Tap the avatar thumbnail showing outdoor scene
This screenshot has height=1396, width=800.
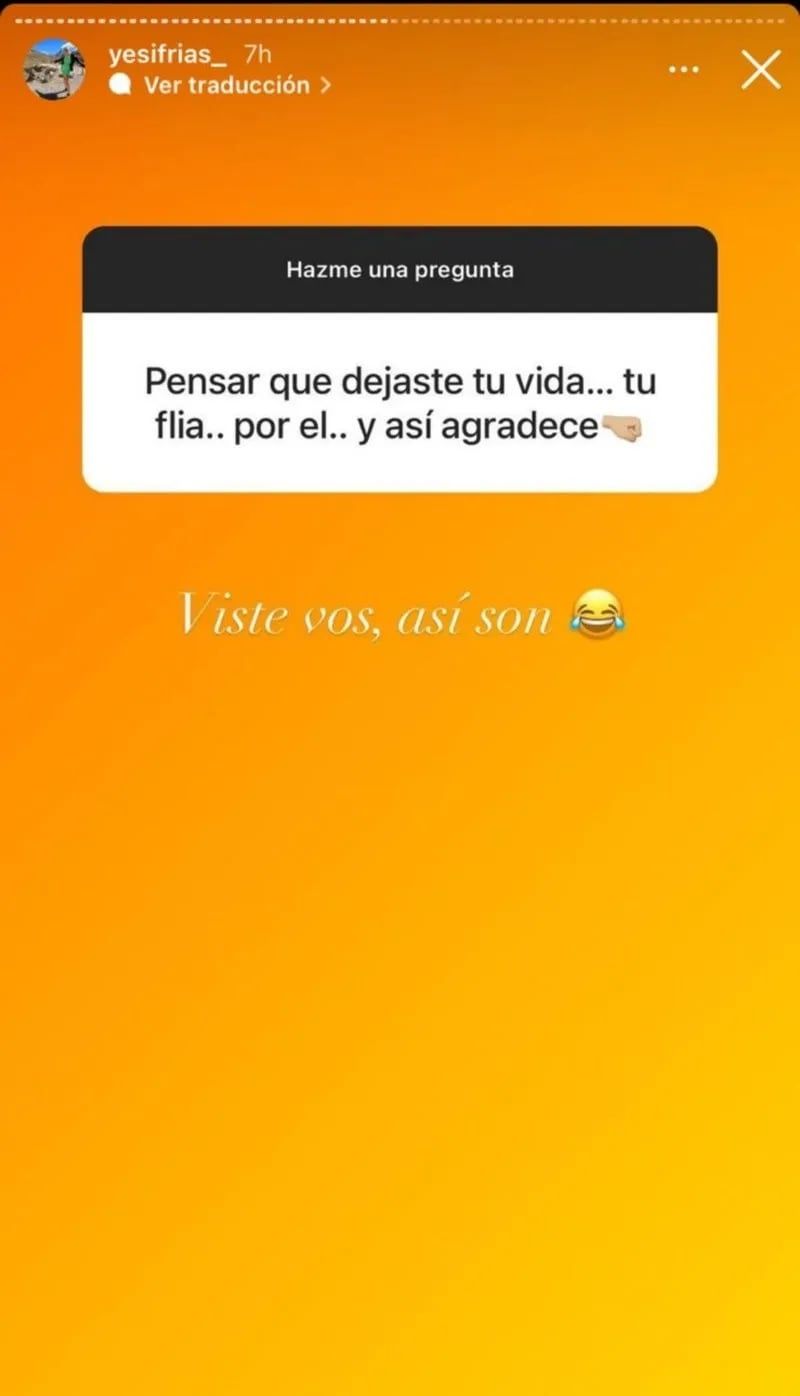55,66
